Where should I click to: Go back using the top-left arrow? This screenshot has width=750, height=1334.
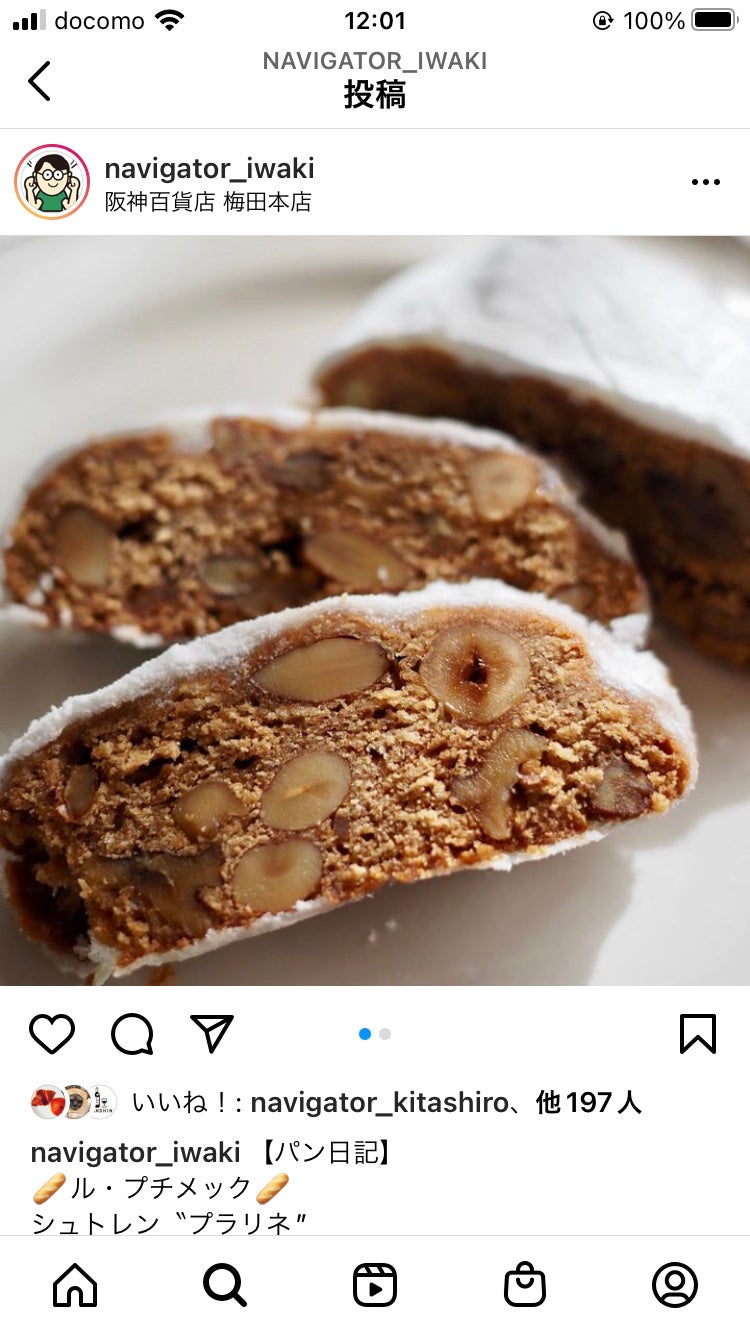click(x=39, y=81)
